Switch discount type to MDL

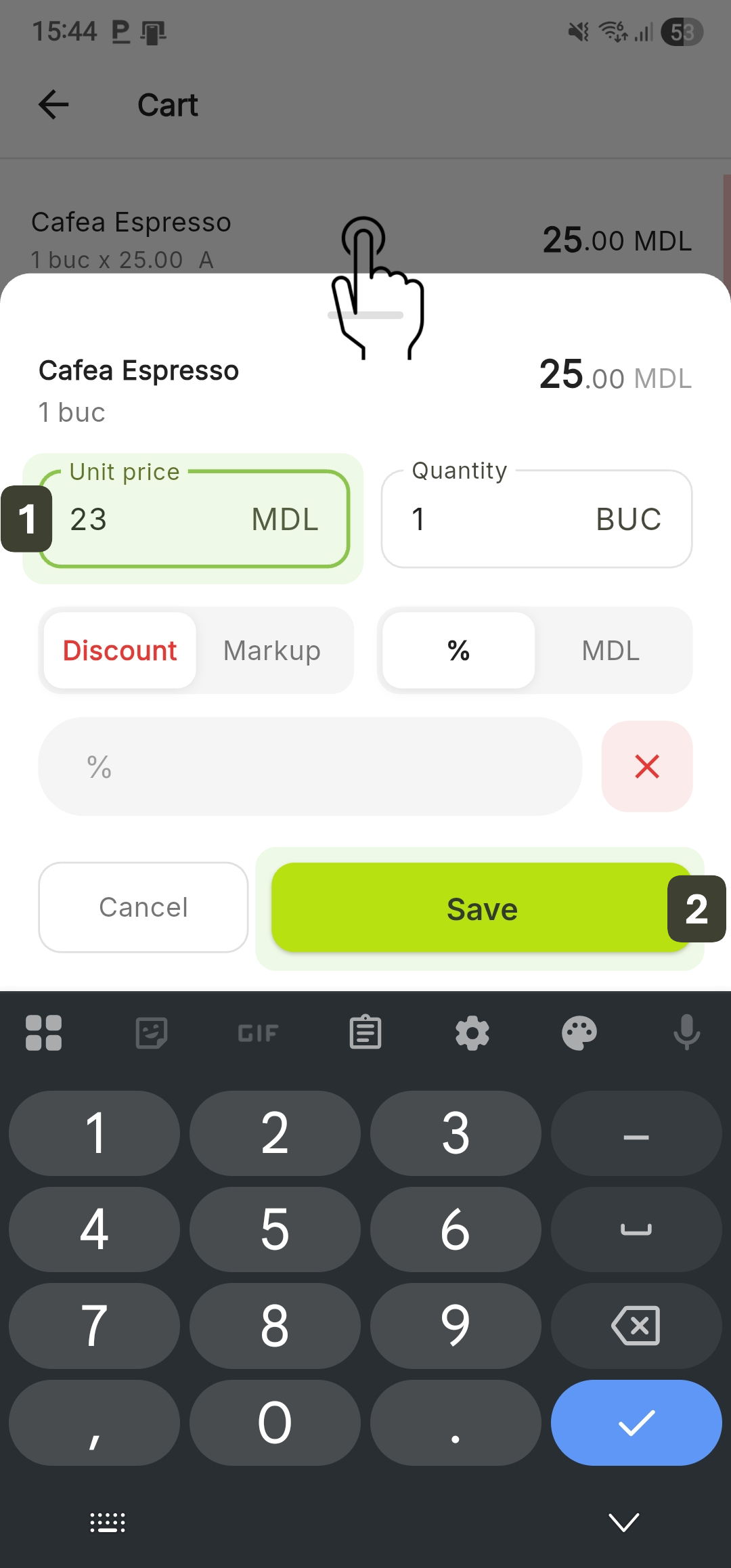click(611, 651)
